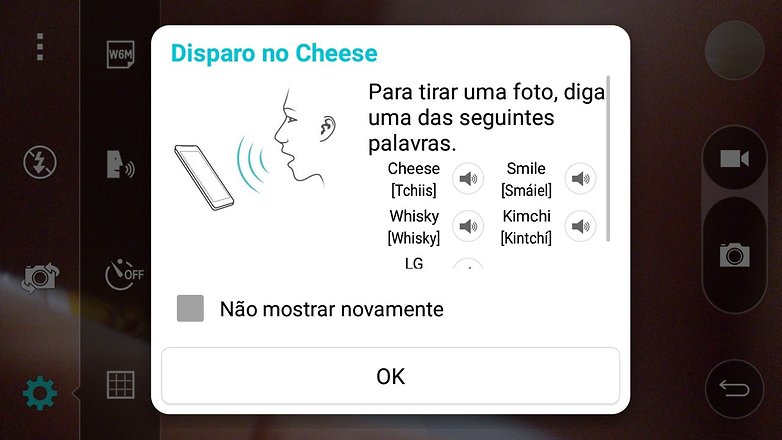Play the Smile pronunciation sound
Screen dimensions: 782x440
tap(580, 179)
